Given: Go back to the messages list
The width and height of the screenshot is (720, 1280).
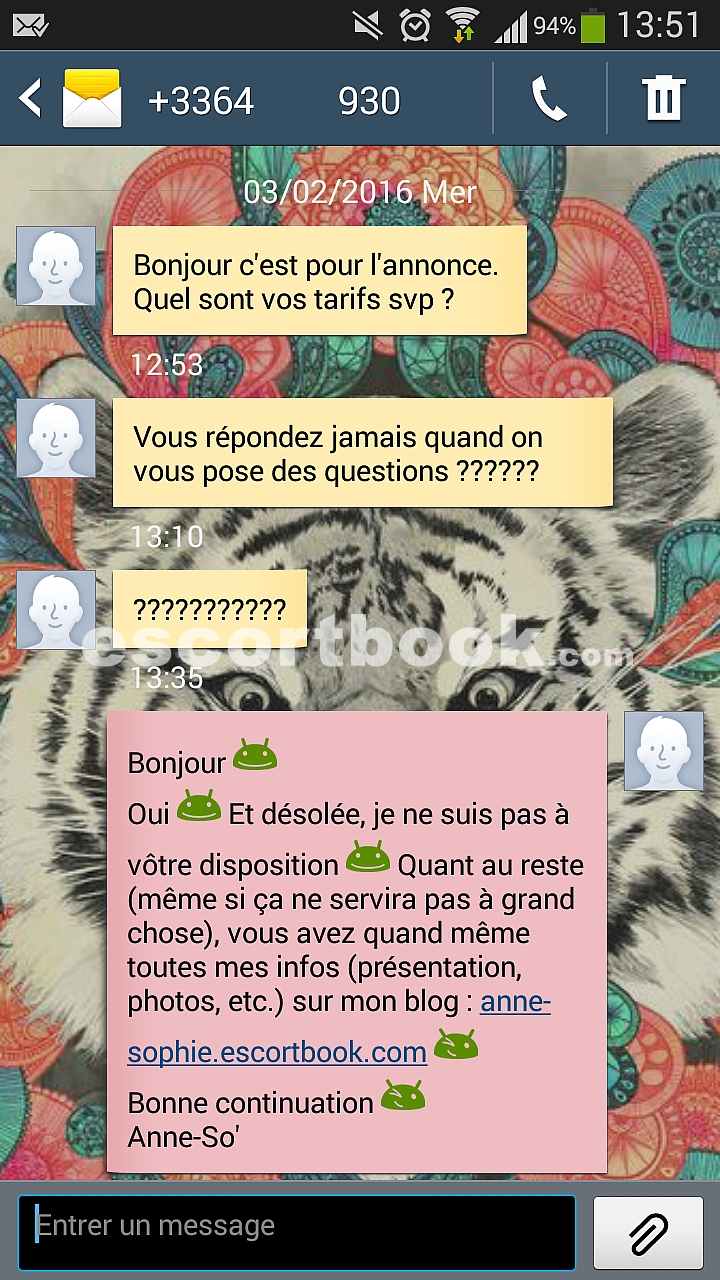Looking at the screenshot, I should pyautogui.click(x=31, y=99).
